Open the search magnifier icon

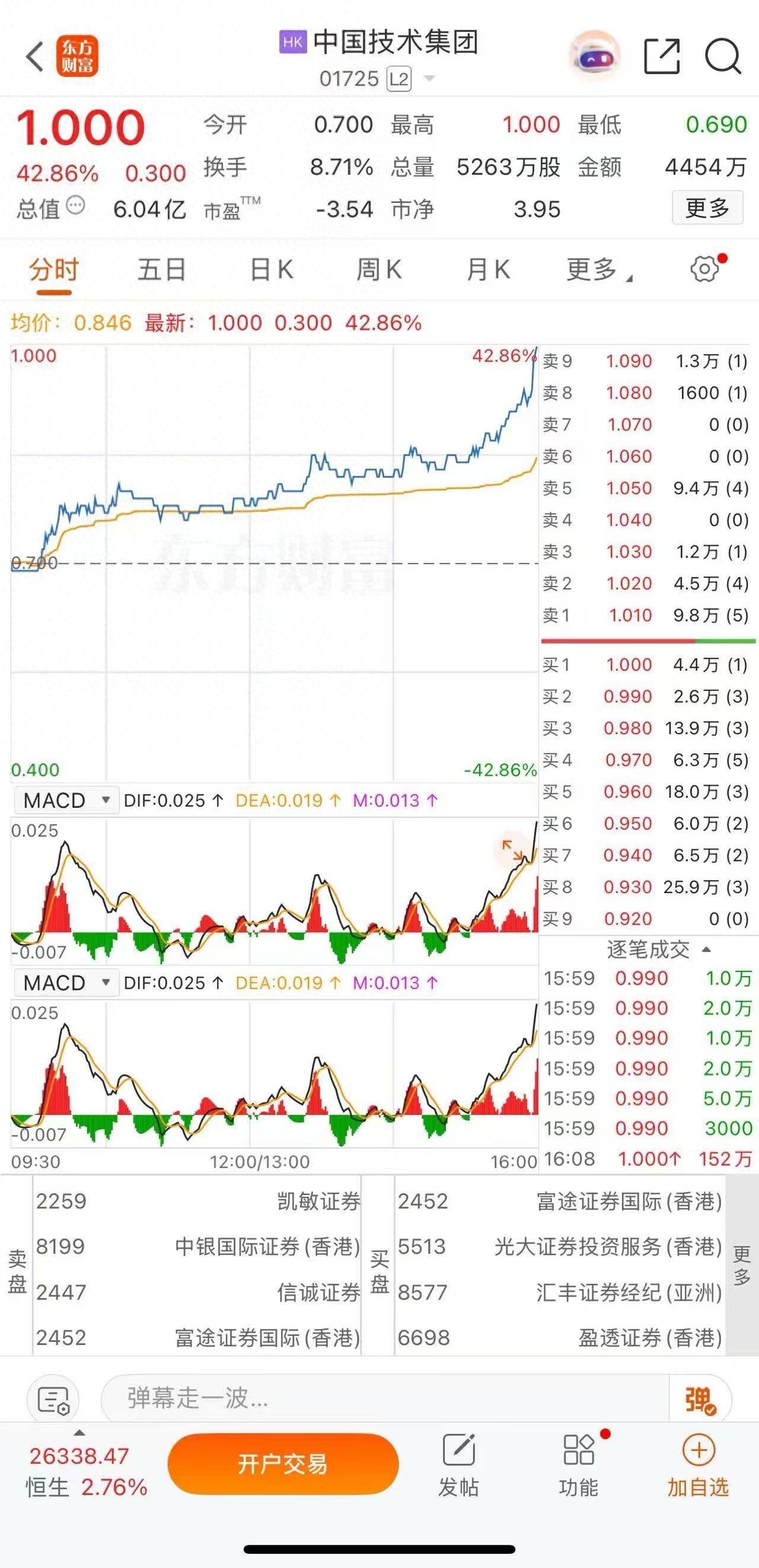(x=722, y=56)
